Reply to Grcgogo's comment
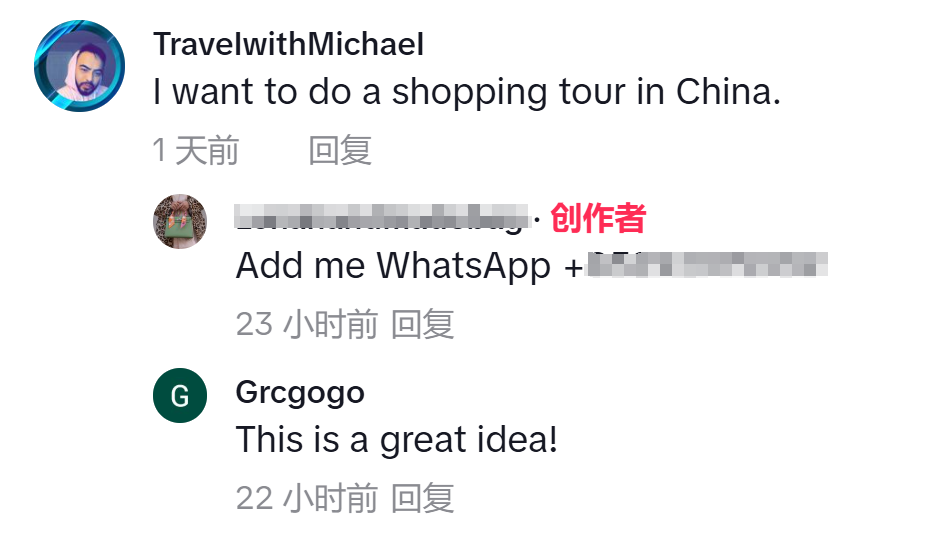 tap(422, 498)
